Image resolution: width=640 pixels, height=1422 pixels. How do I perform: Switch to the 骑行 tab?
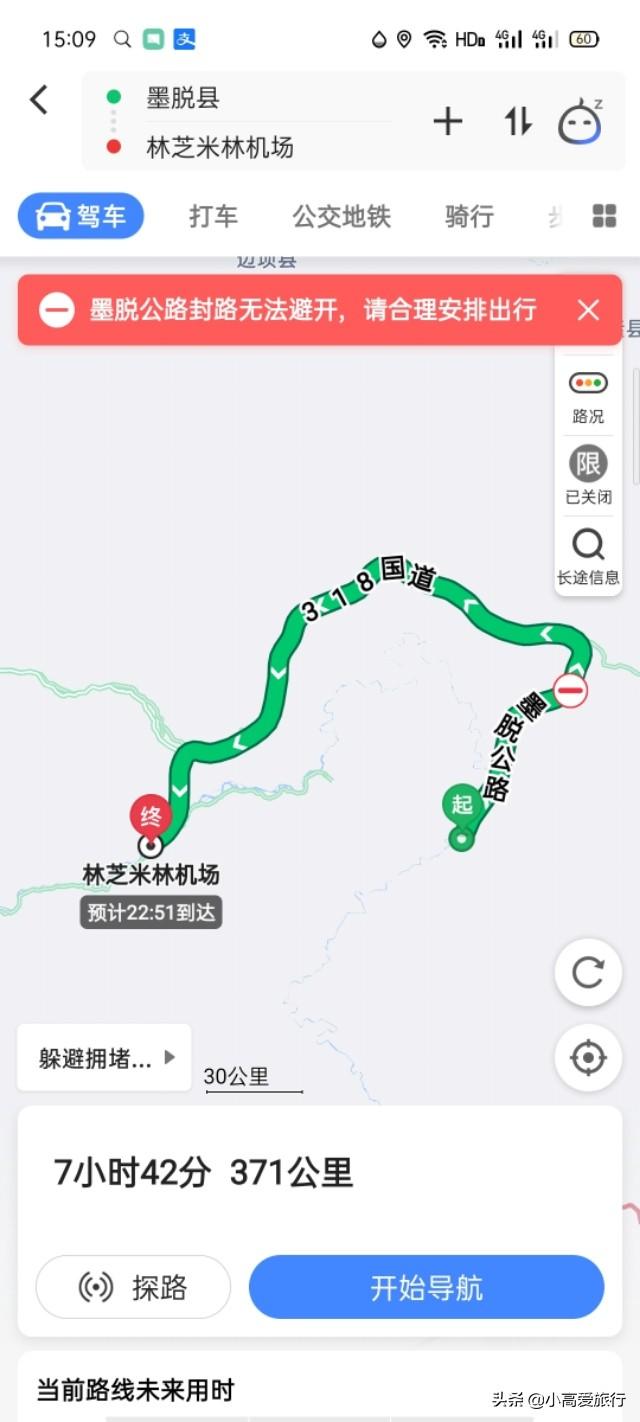[x=469, y=216]
